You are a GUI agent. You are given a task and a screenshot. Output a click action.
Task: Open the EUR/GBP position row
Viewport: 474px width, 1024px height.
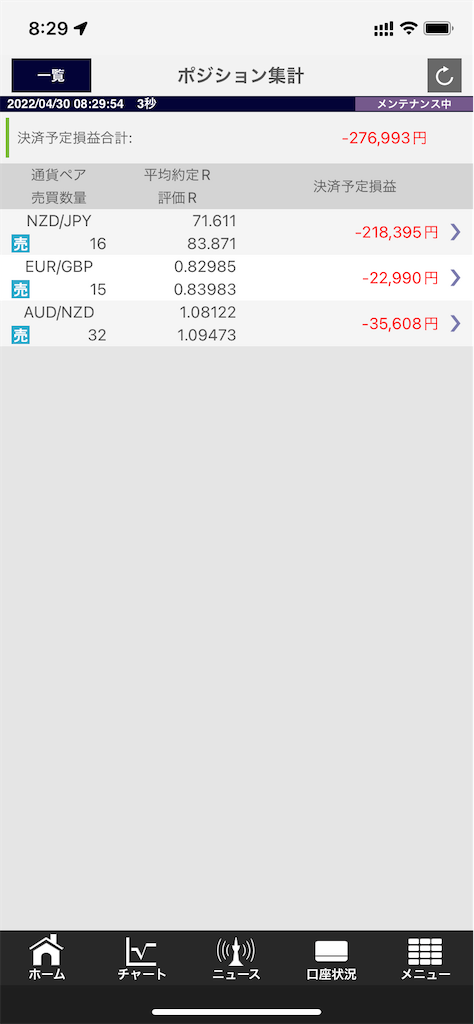coord(237,278)
